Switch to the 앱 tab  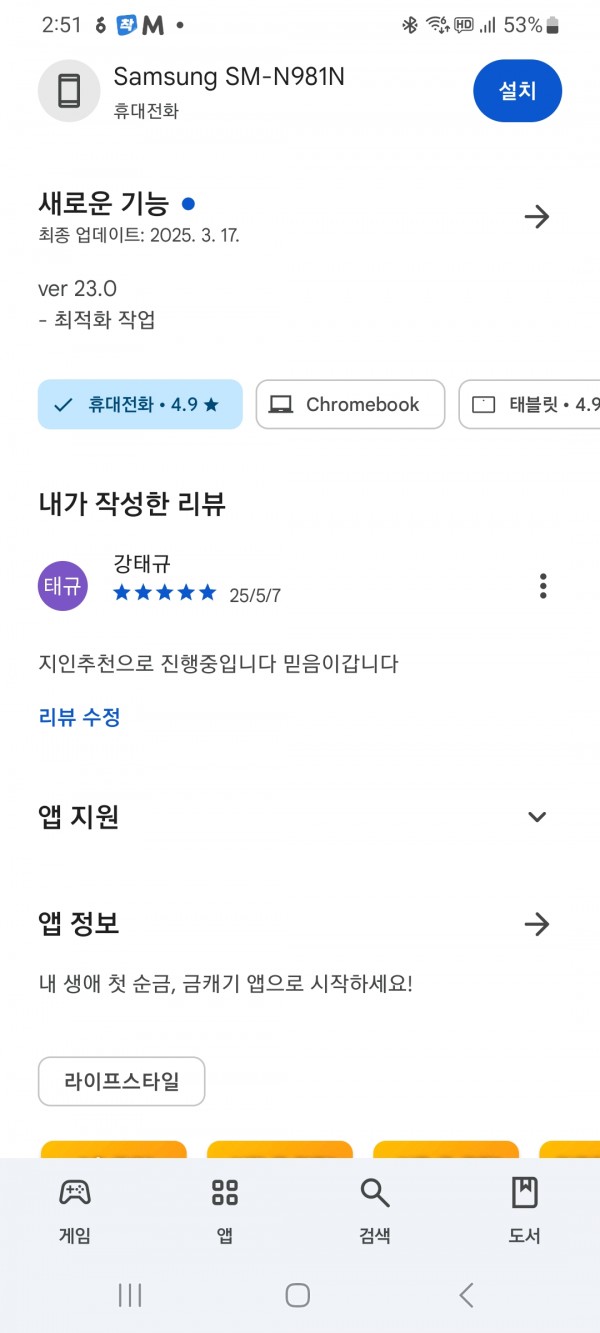point(225,1210)
